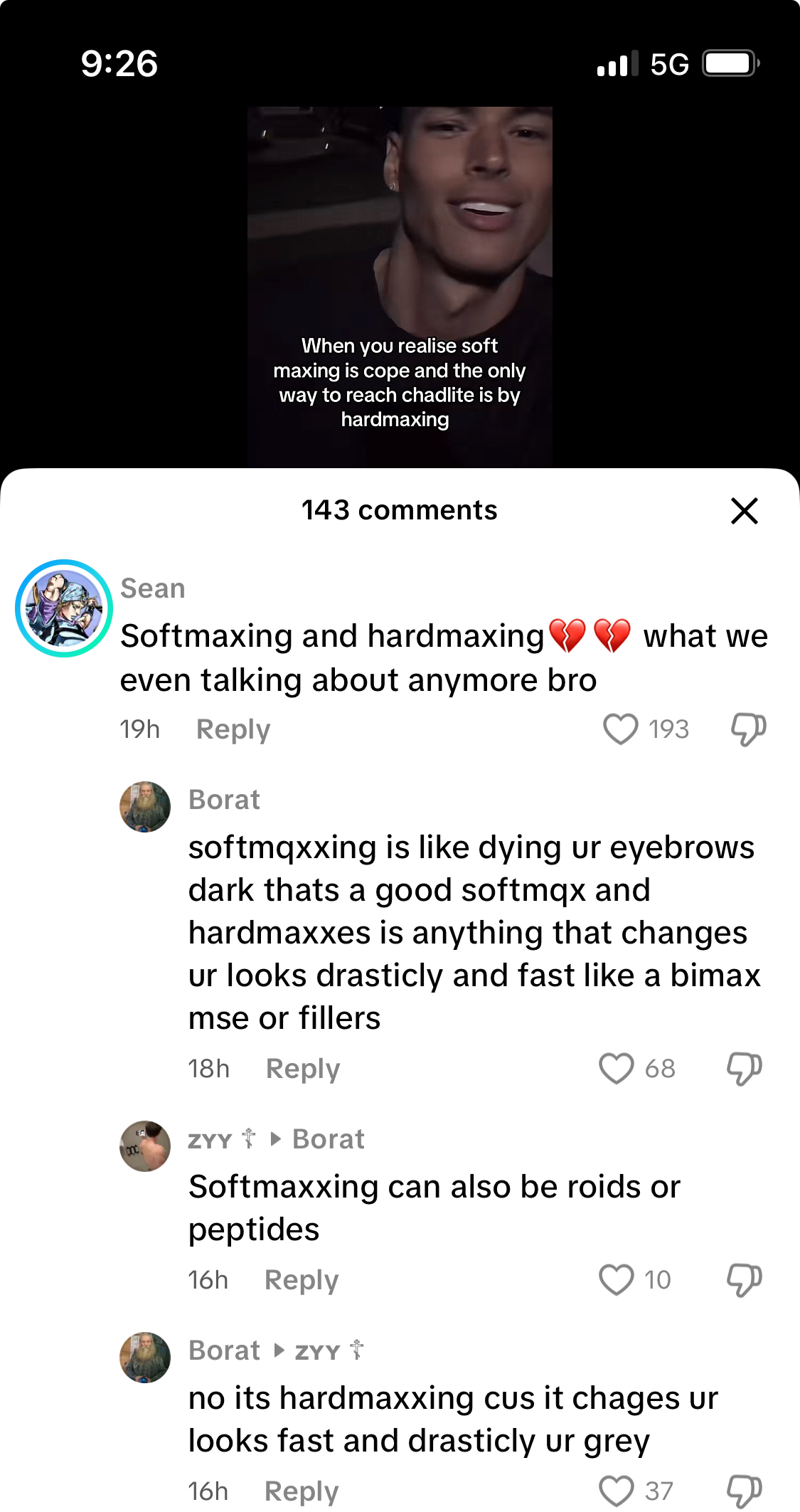The image size is (800, 1512).
Task: Like zyy's comment about roids or peptides
Action: [616, 1280]
